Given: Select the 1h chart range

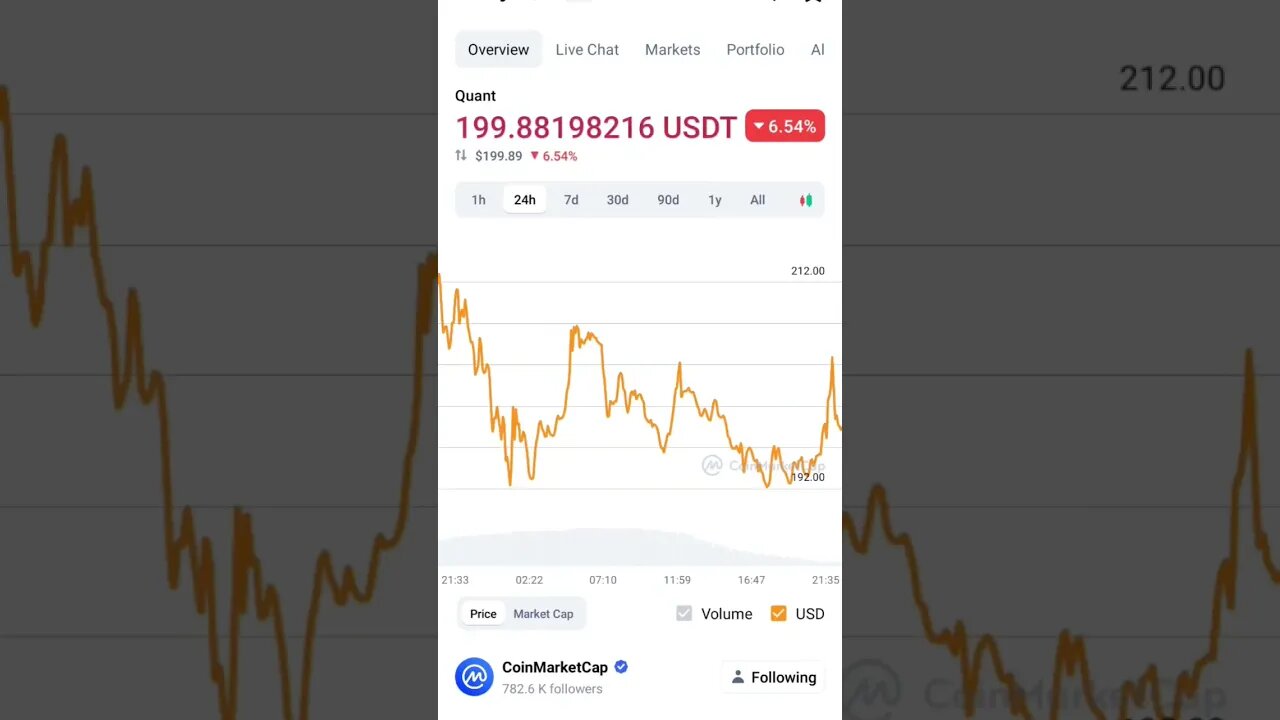Looking at the screenshot, I should [x=478, y=200].
